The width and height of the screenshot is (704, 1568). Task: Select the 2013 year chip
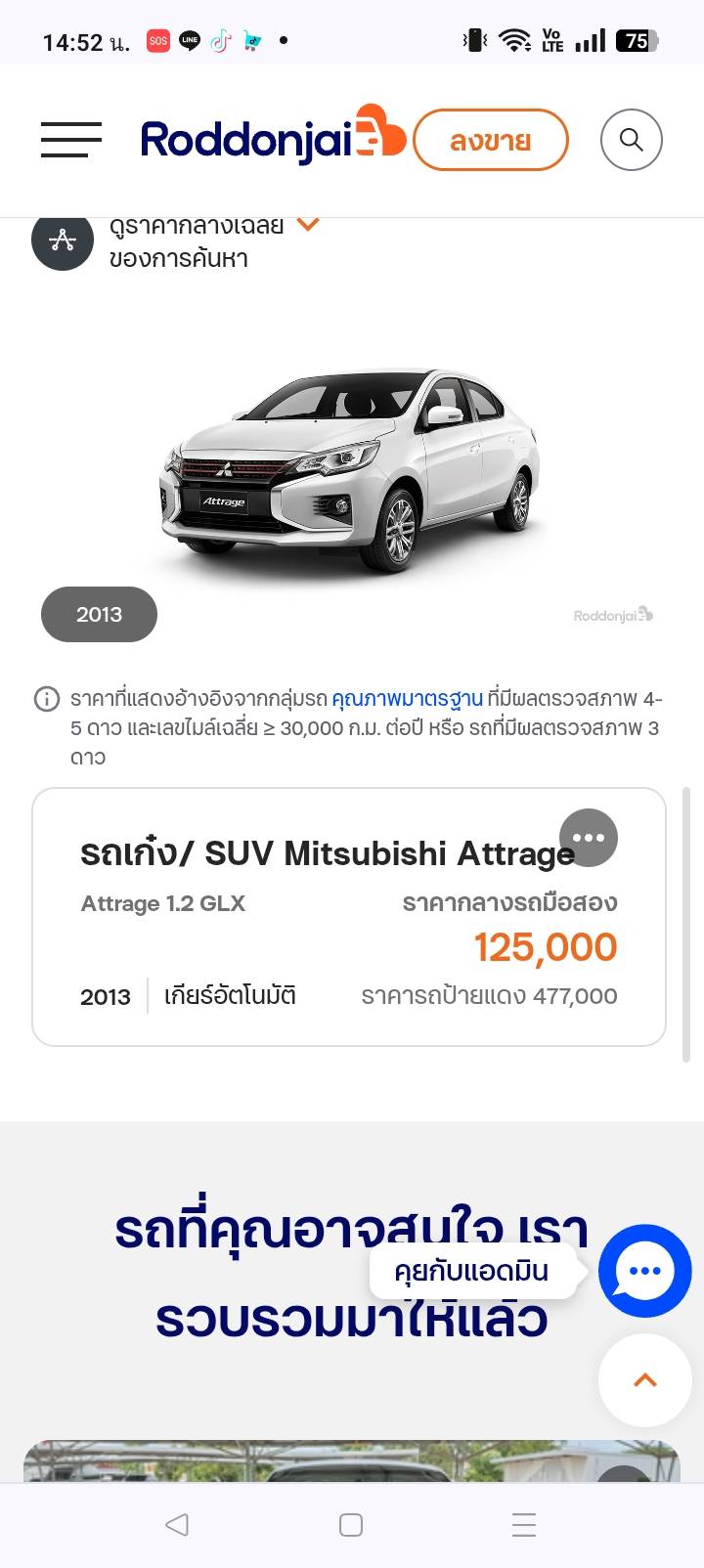coord(99,614)
